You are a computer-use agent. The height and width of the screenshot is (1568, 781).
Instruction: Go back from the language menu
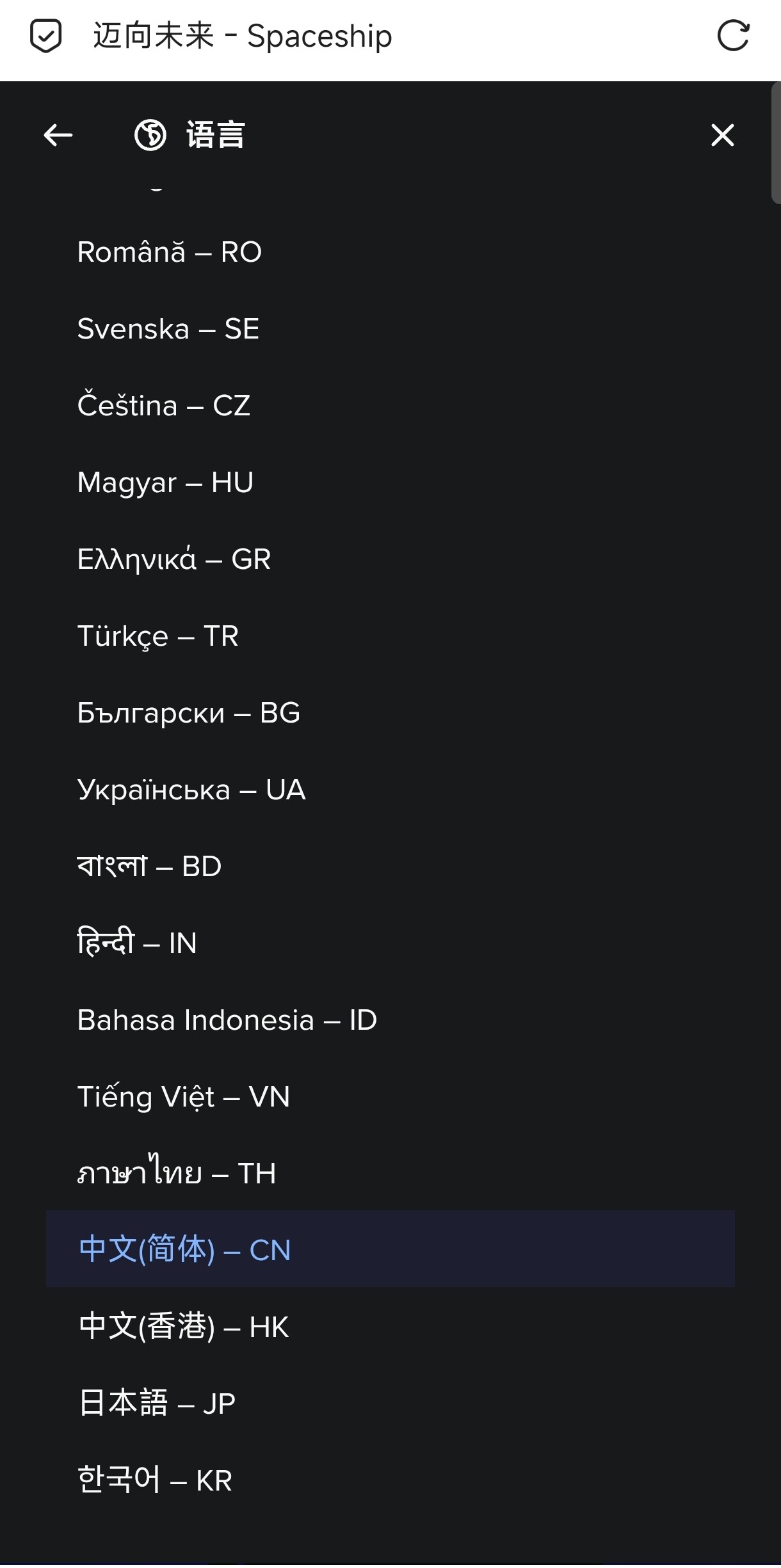click(58, 135)
